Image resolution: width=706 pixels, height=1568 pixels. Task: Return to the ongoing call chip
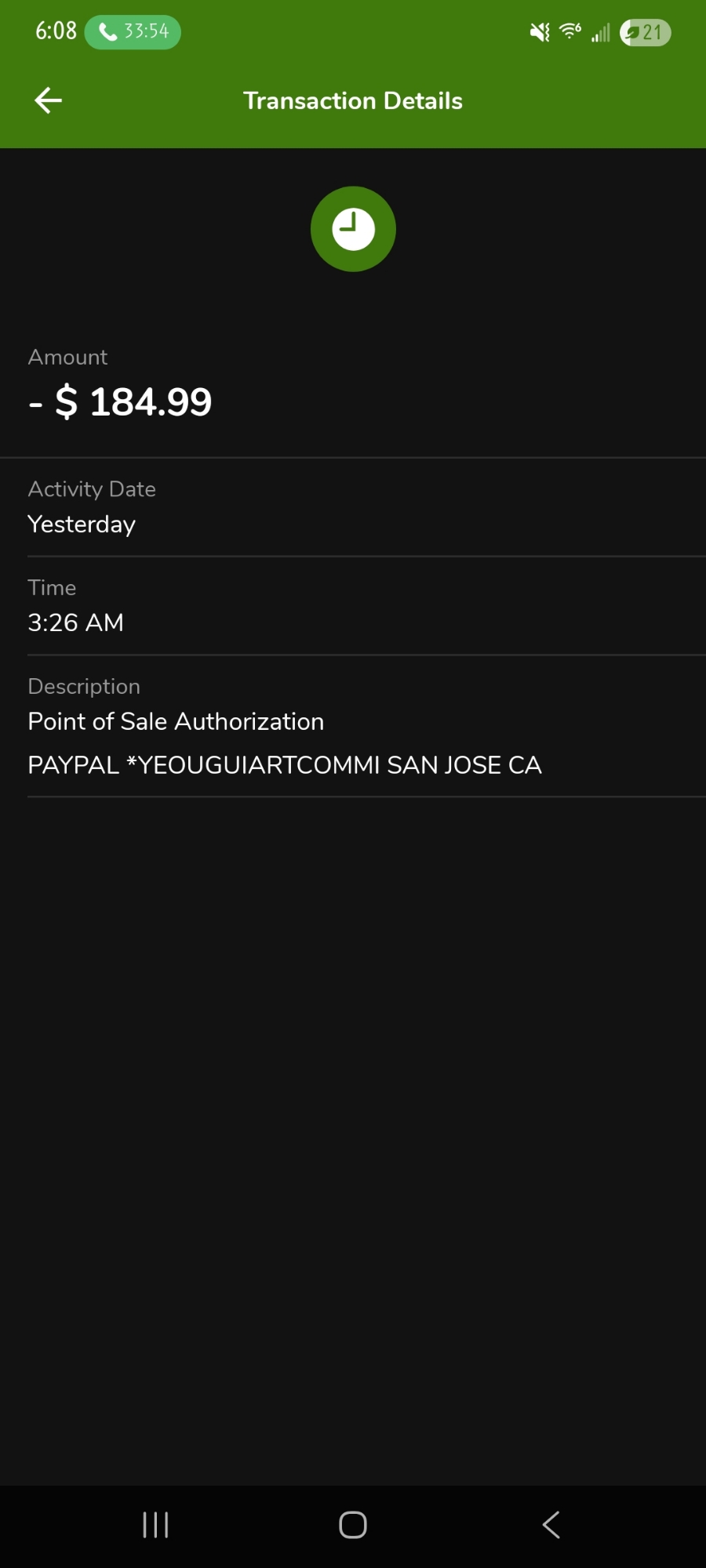point(133,32)
